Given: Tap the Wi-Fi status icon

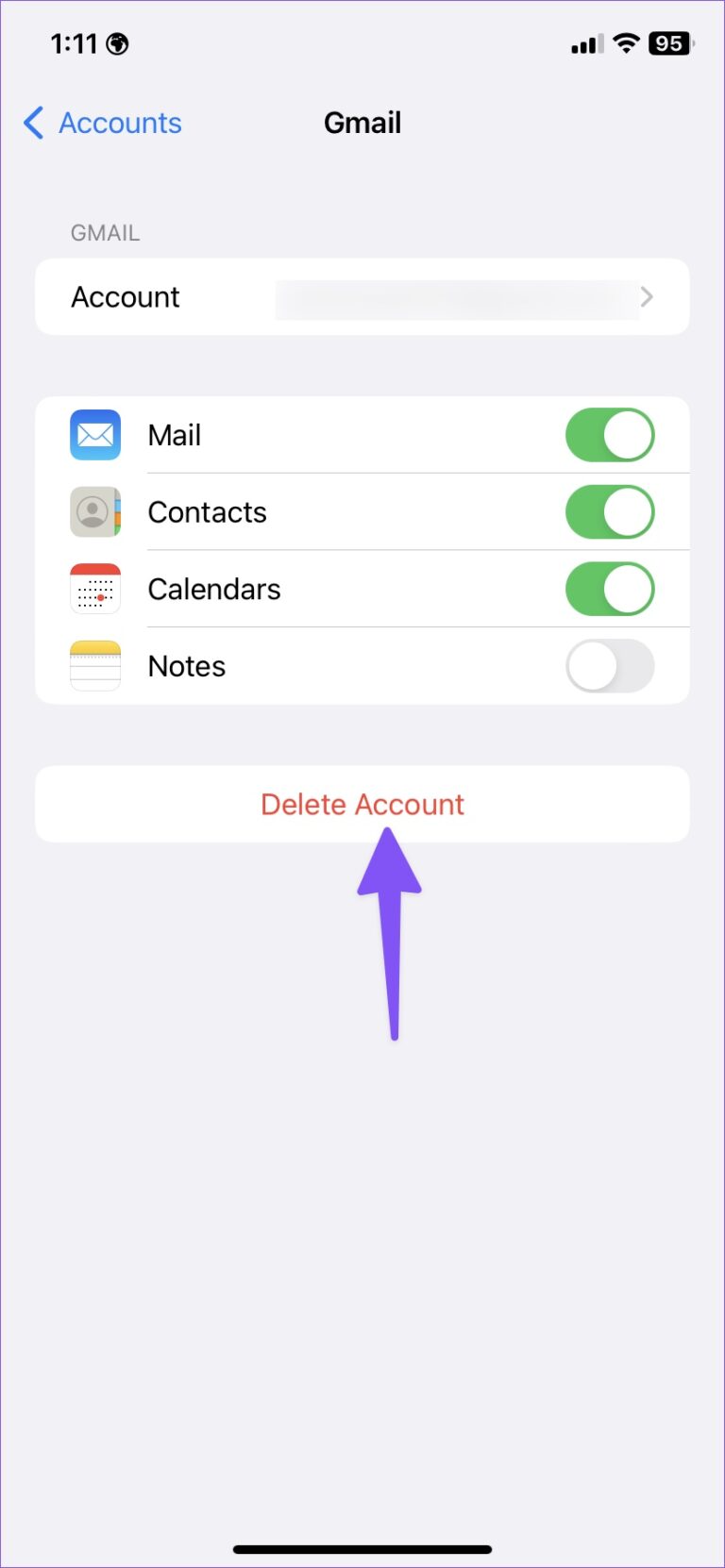Looking at the screenshot, I should pos(625,42).
